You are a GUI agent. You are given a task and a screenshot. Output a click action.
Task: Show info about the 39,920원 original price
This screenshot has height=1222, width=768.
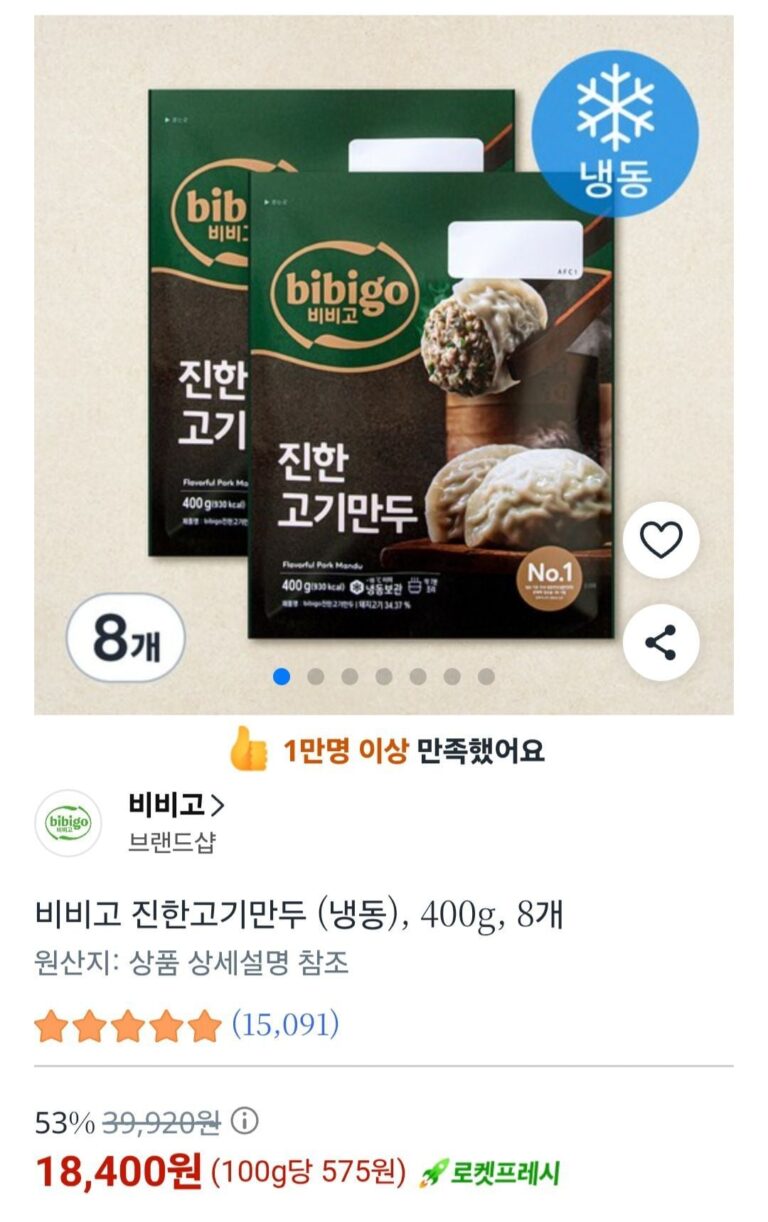pyautogui.click(x=244, y=1122)
